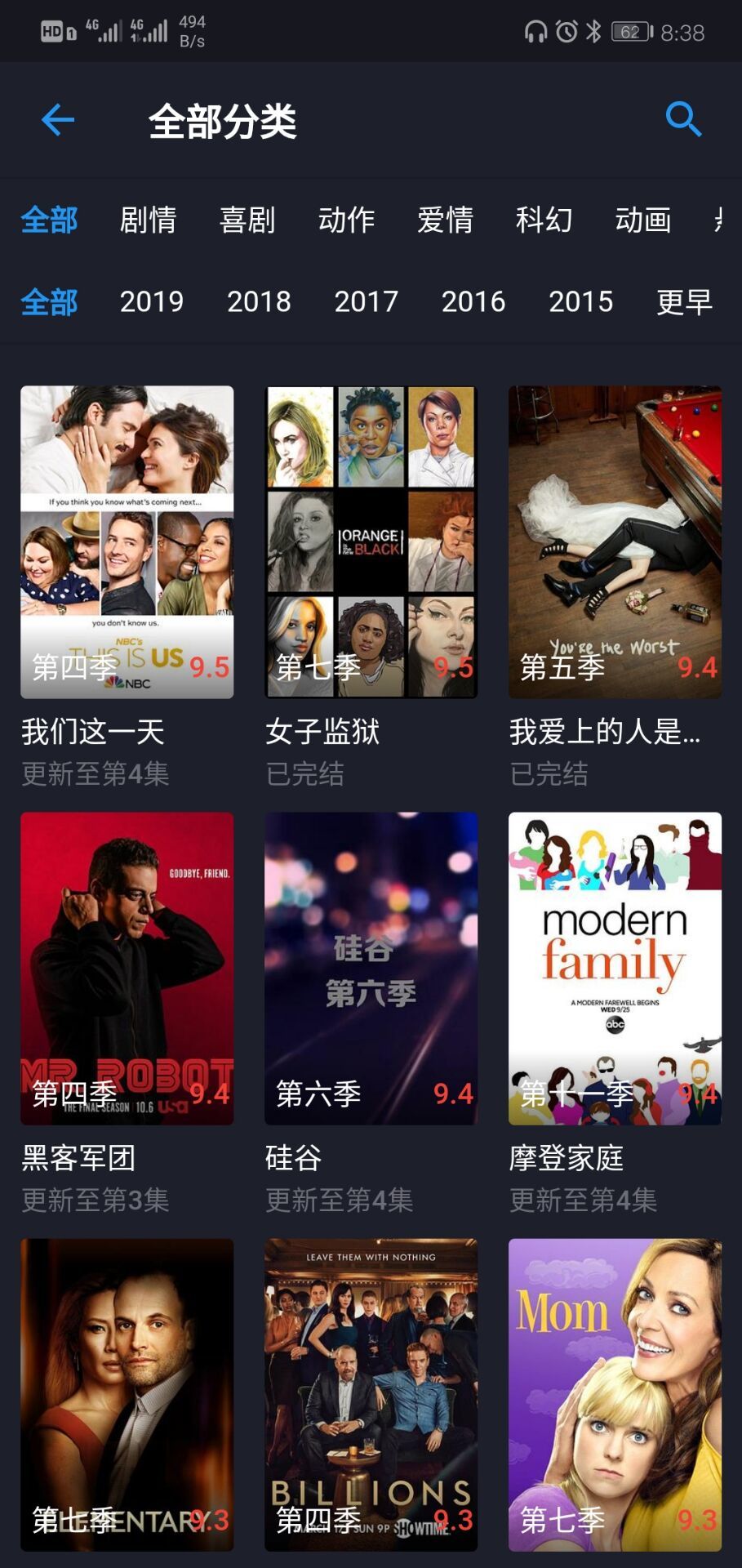Open the 我爱上的人是... show card
This screenshot has width=742, height=1568.
tap(615, 542)
